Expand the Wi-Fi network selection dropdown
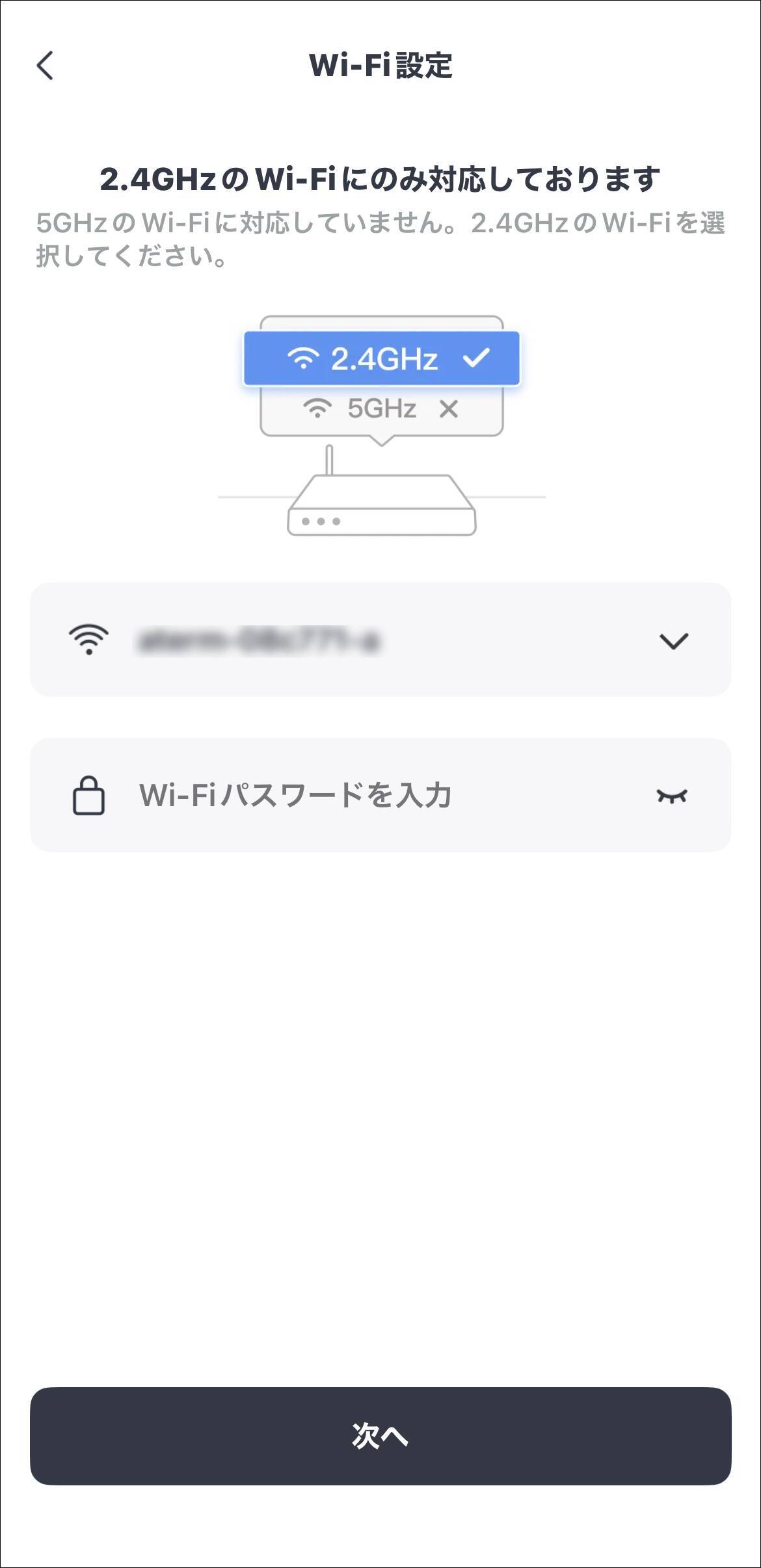 [673, 641]
